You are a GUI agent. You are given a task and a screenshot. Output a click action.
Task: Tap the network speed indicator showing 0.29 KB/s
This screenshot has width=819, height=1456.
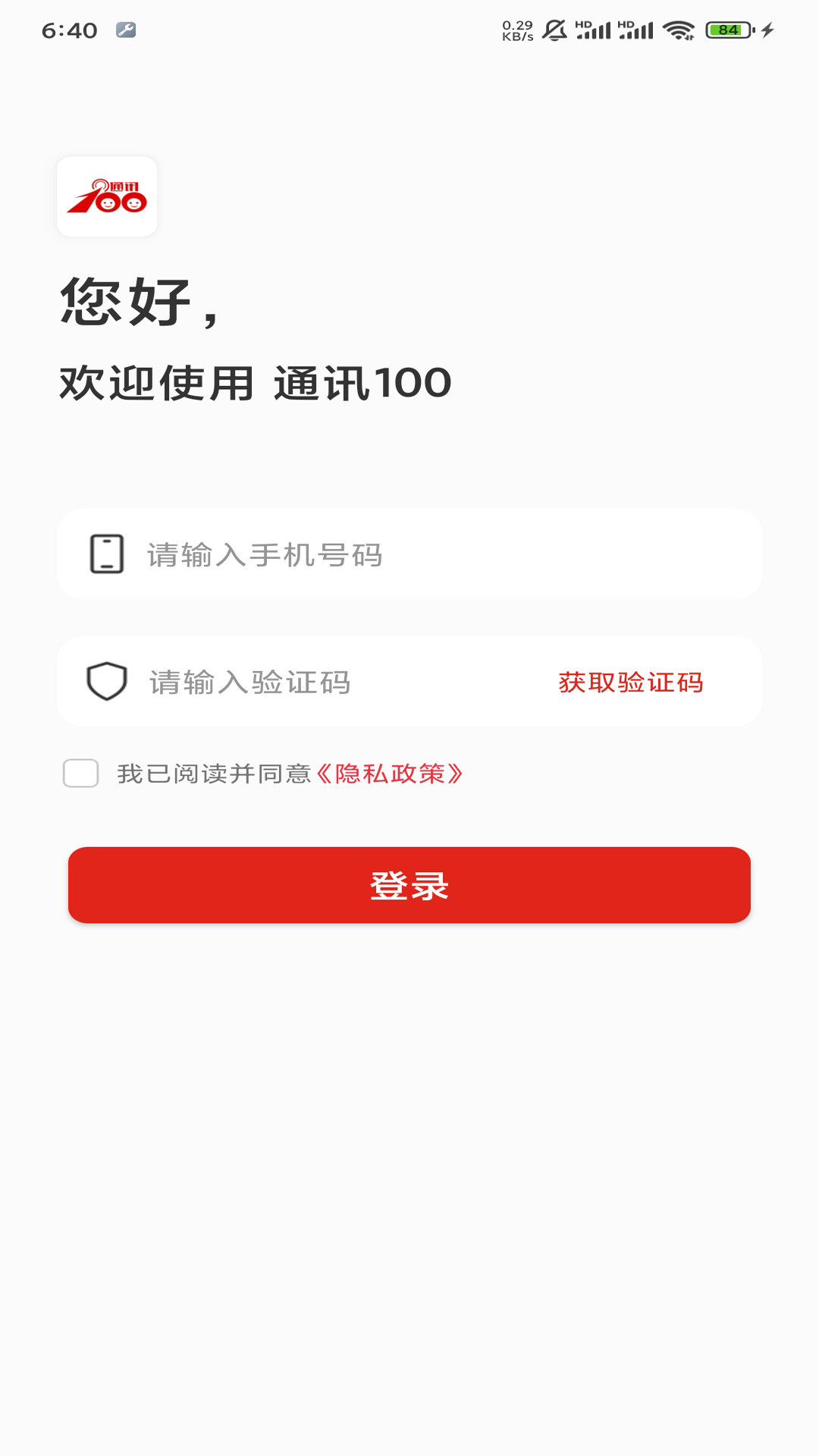coord(517,29)
